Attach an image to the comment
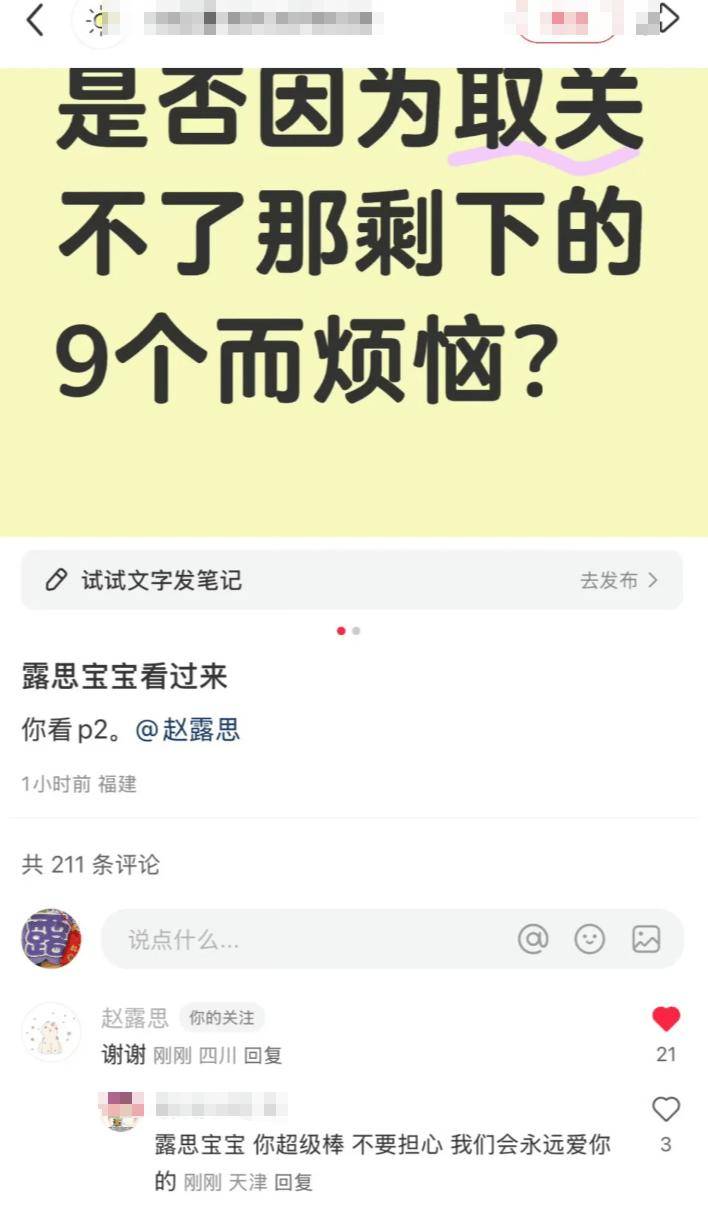 pyautogui.click(x=646, y=939)
